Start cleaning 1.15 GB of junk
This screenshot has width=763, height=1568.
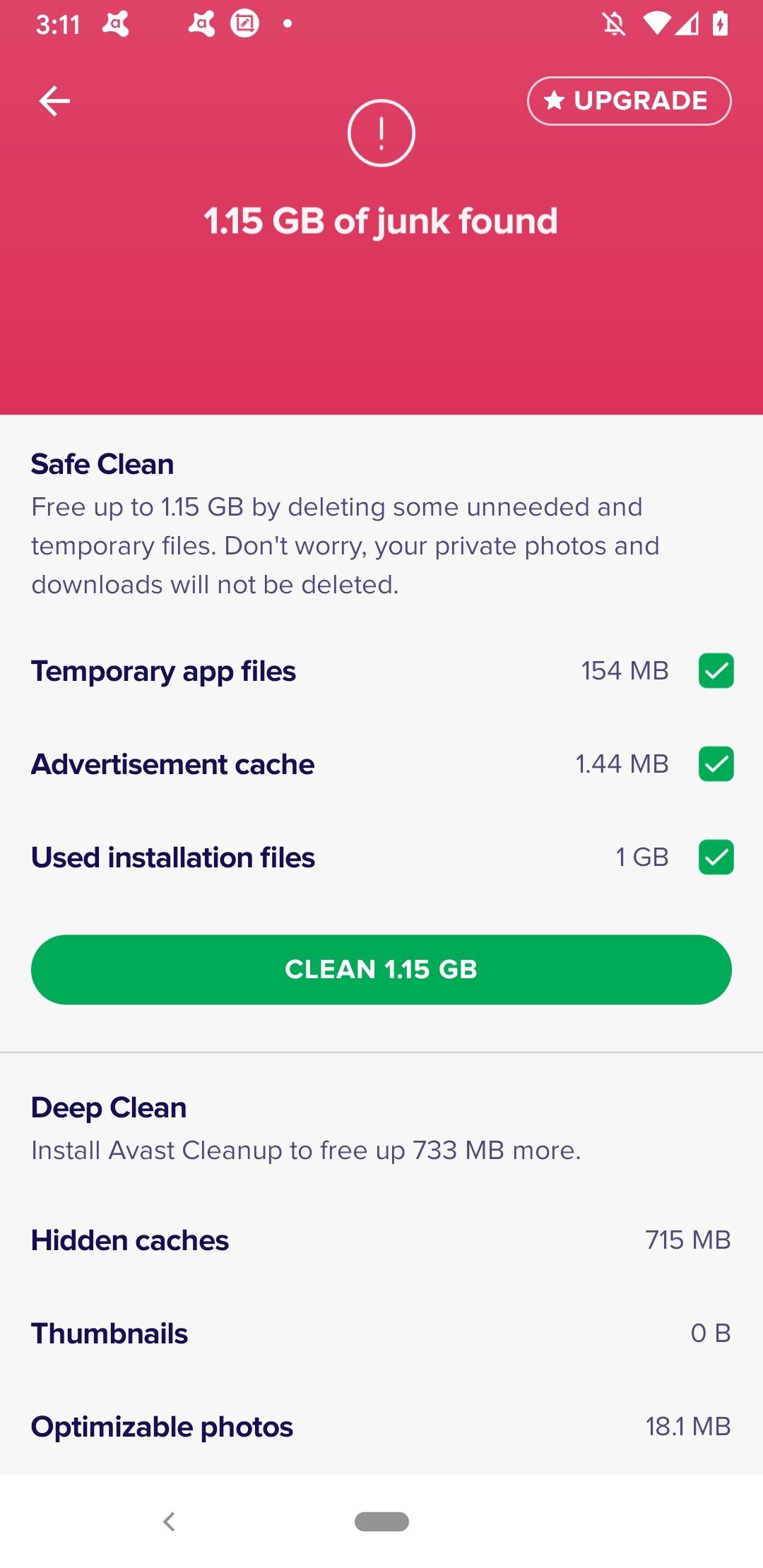coord(381,969)
